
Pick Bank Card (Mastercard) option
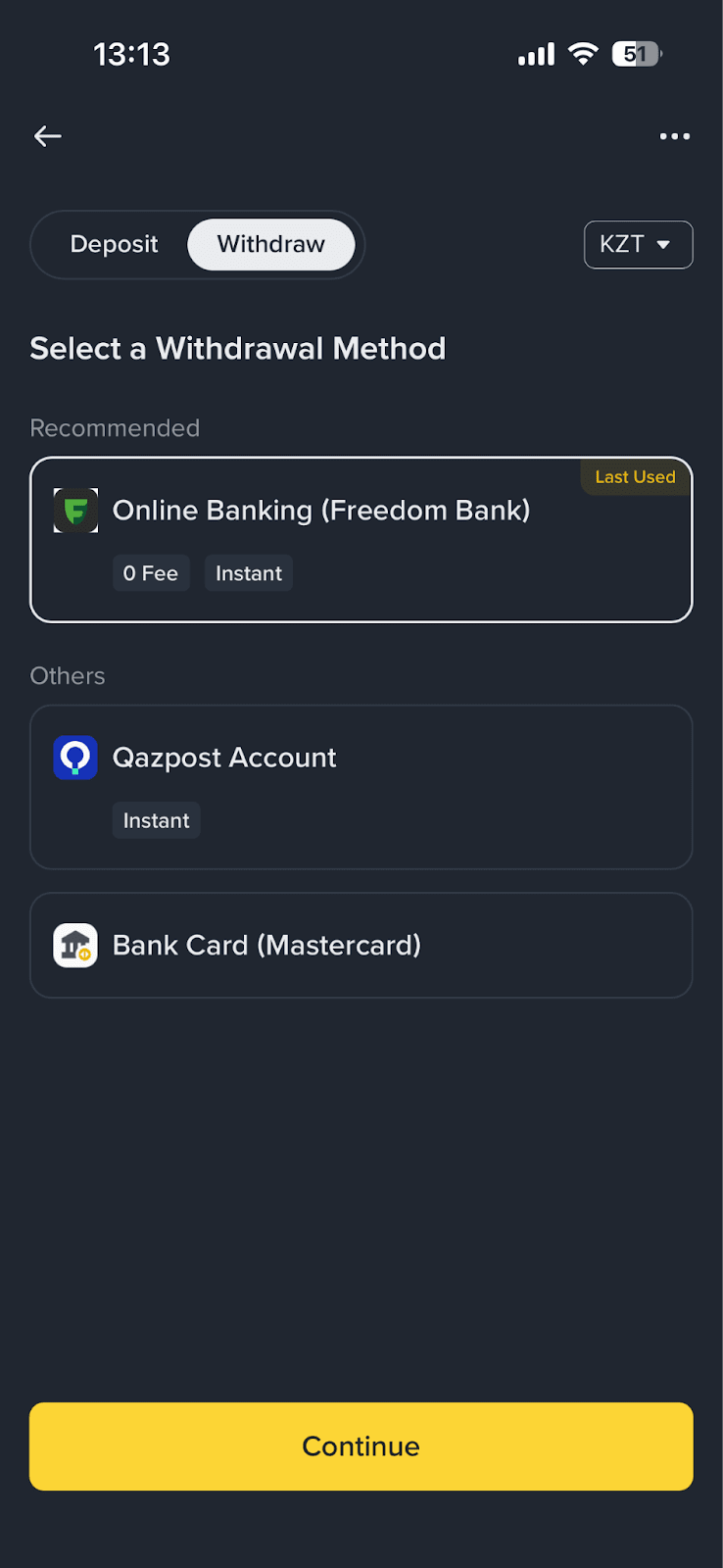(361, 945)
